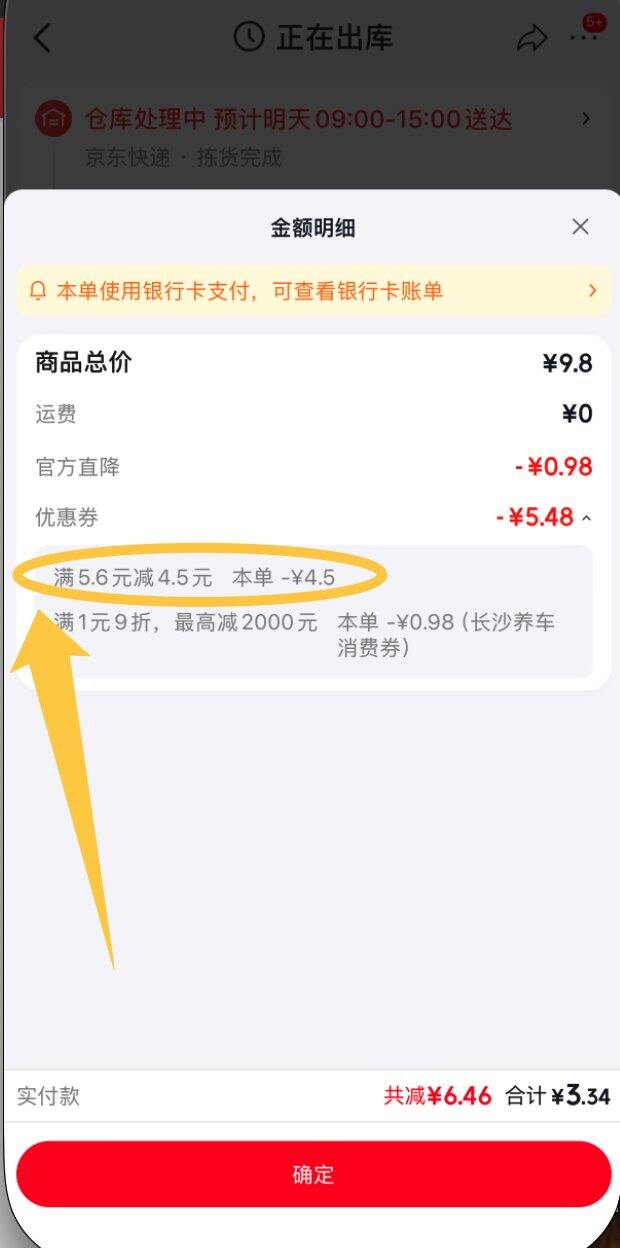Go back with the top-left arrow

[x=42, y=38]
